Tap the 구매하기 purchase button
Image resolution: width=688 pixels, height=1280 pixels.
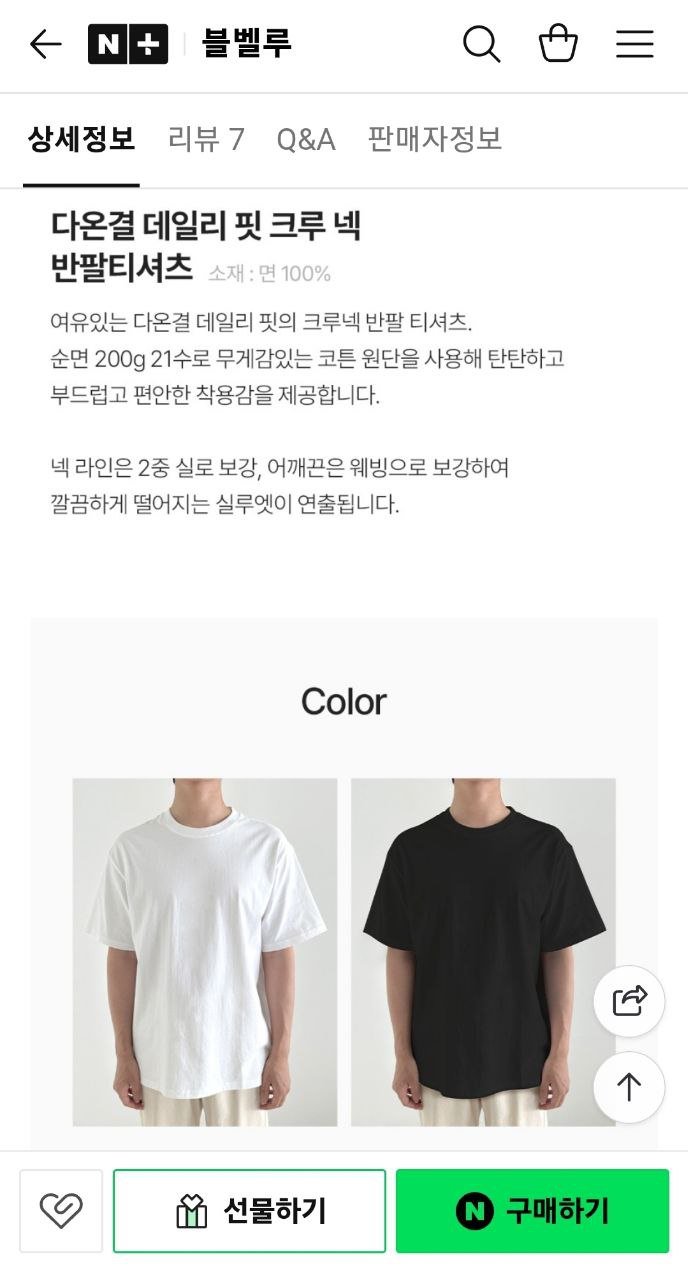pos(532,1211)
